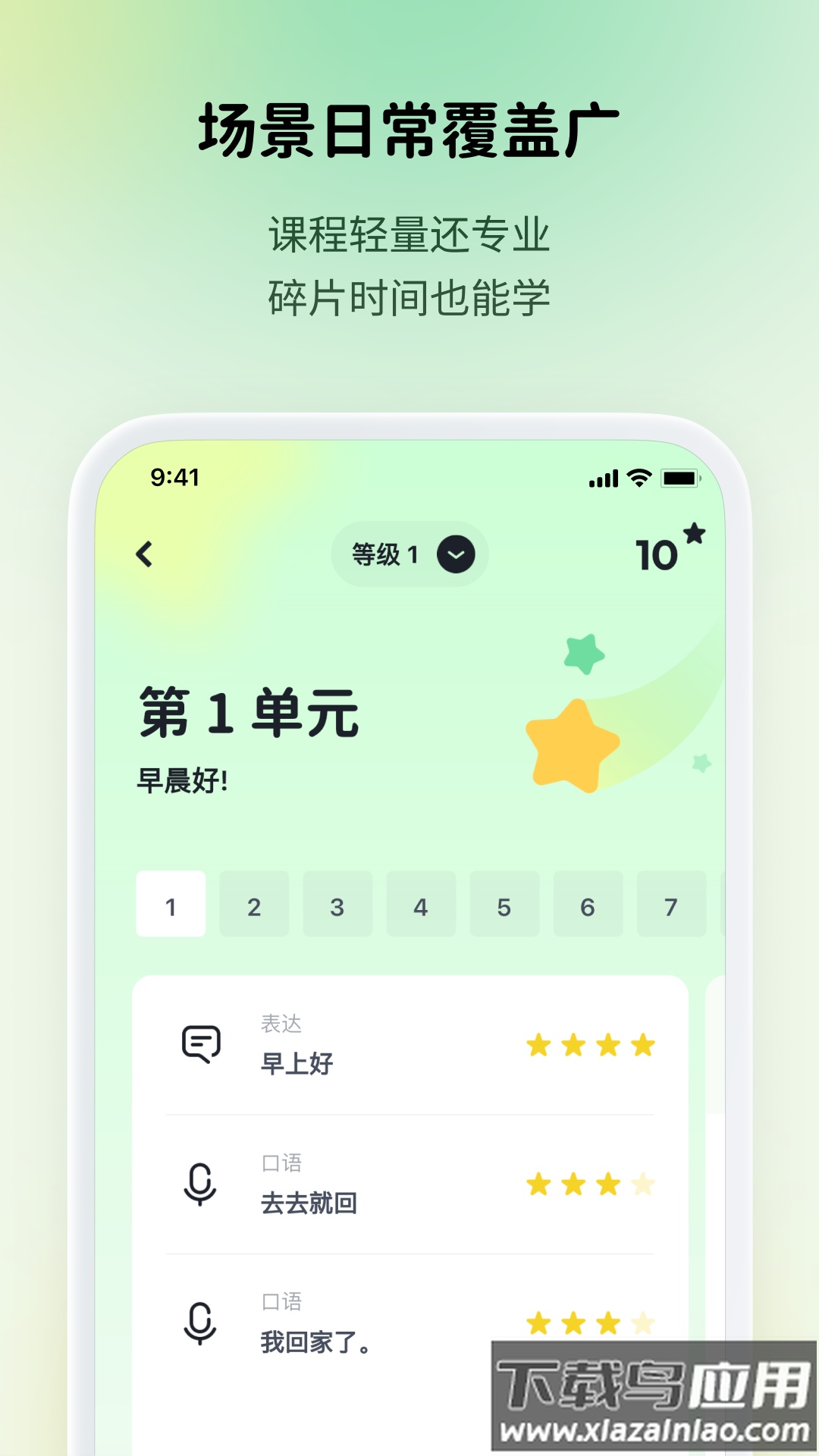Switch to unit section 2
The width and height of the screenshot is (819, 1456).
254,906
